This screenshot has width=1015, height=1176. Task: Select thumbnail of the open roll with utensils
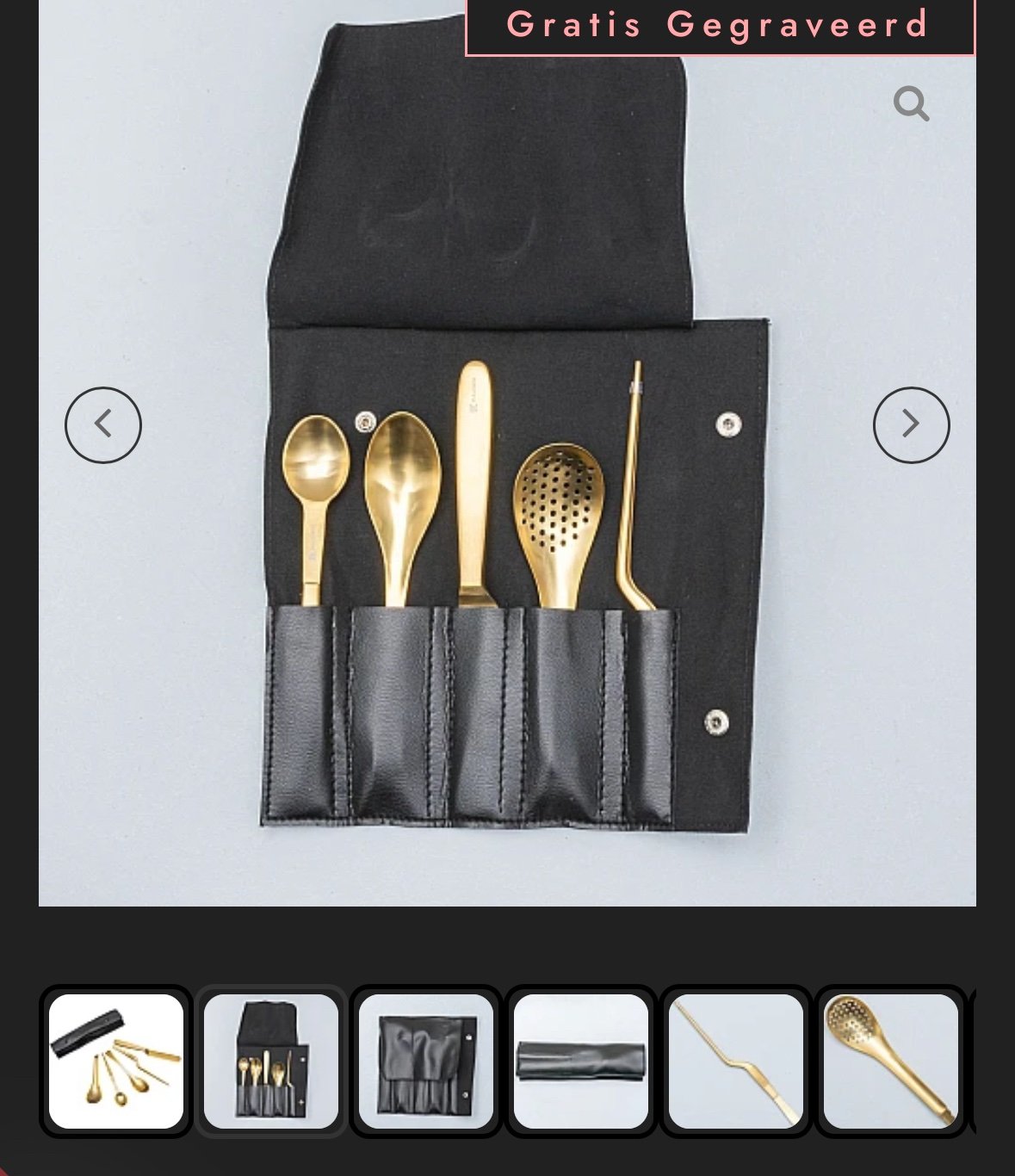pyautogui.click(x=271, y=1061)
